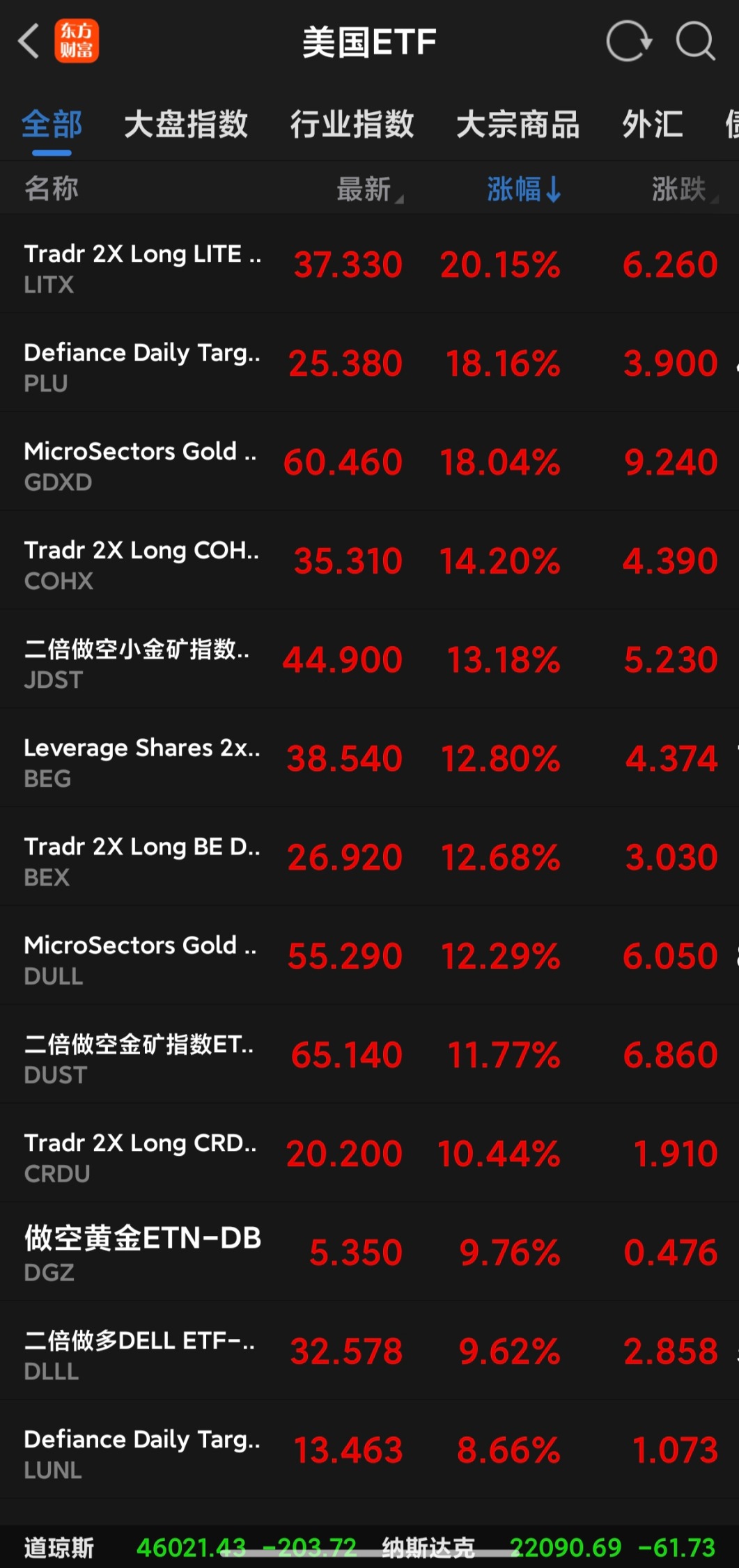Viewport: 739px width, 1568px height.
Task: Switch to the 大盘指数 tab
Action: [186, 125]
